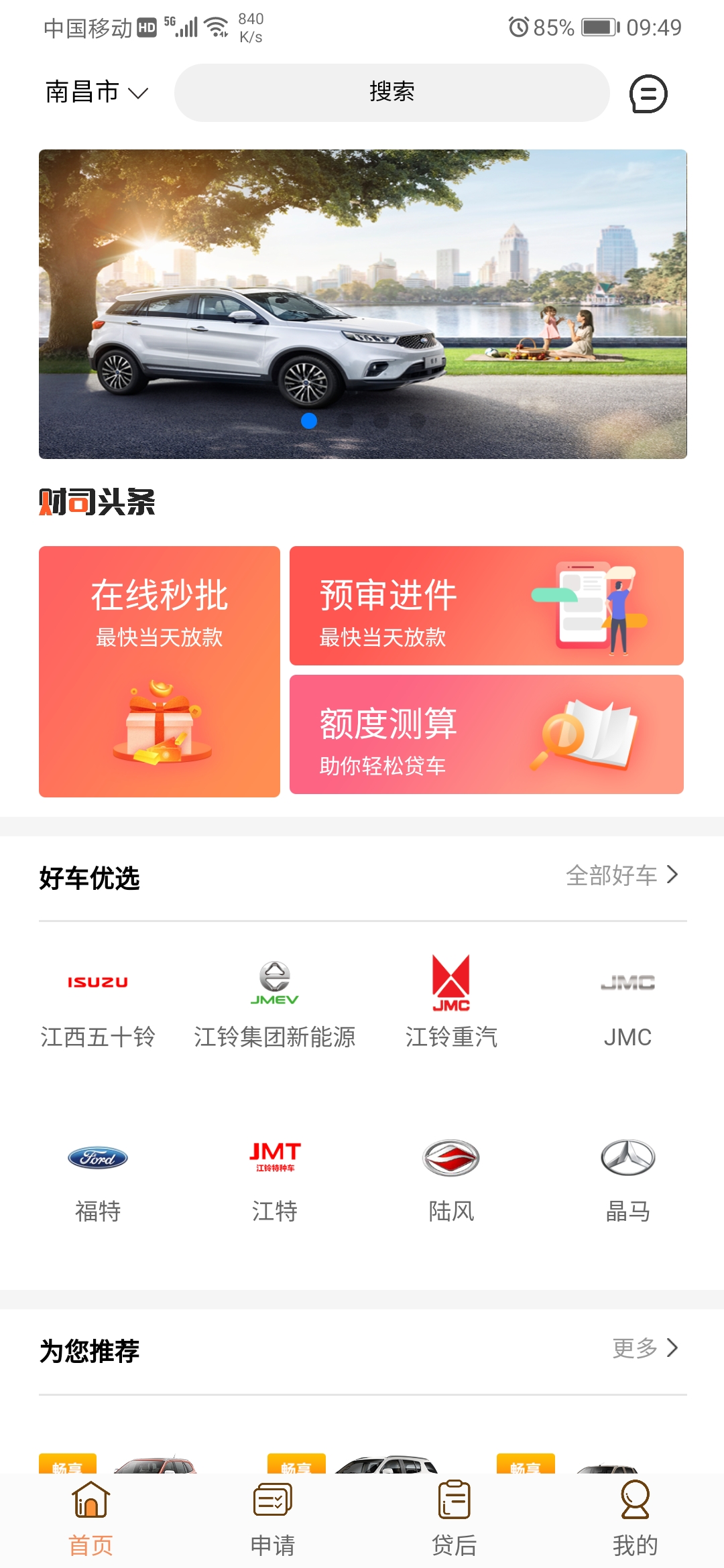Select the Ford 福特 brand logo

pos(98,1157)
